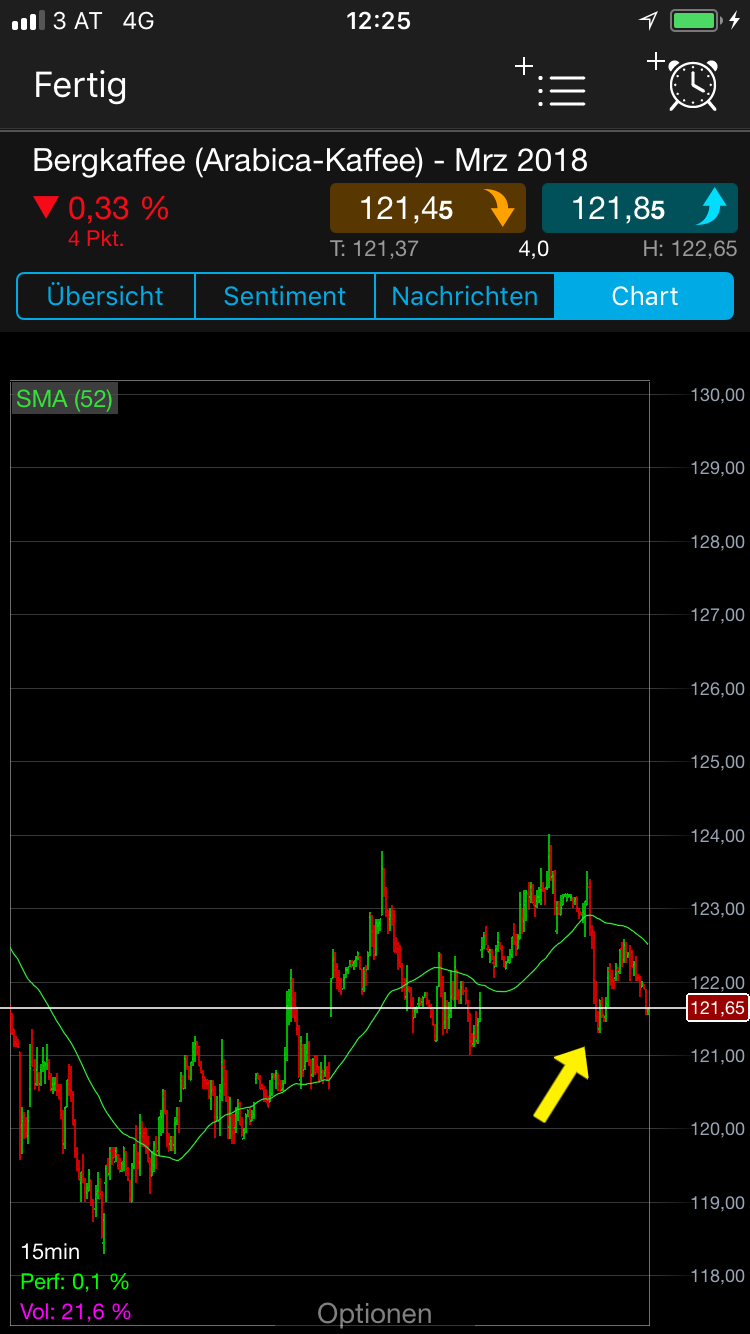Switch to the Nachrichten tab

[x=464, y=296]
